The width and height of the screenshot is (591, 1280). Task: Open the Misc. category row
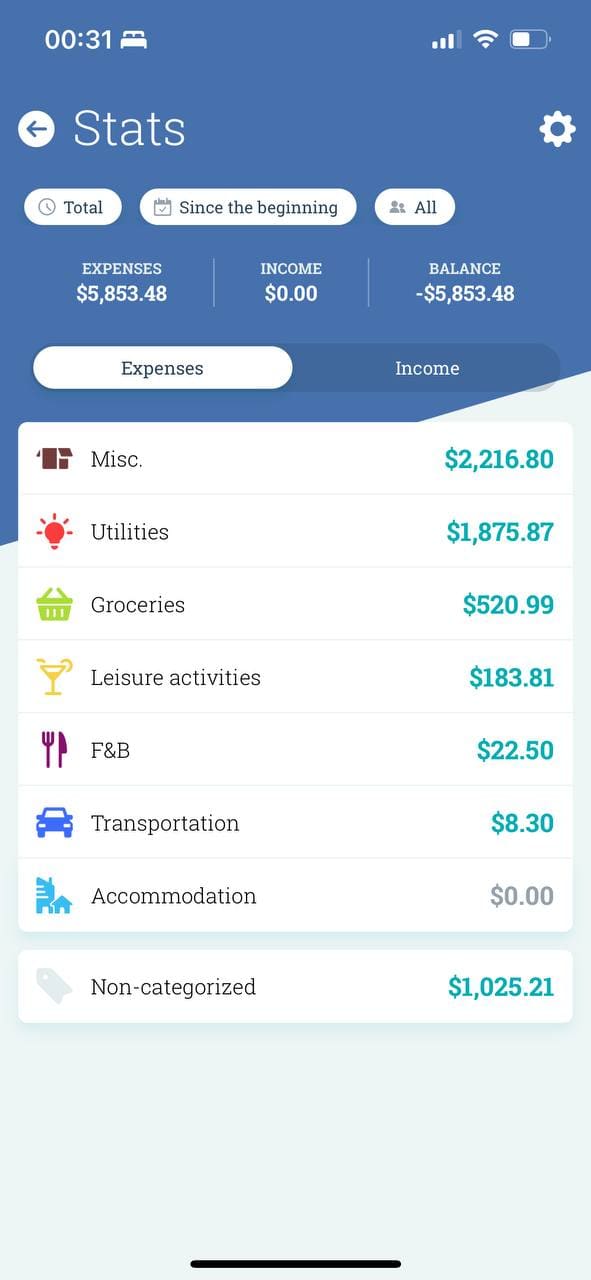[295, 459]
